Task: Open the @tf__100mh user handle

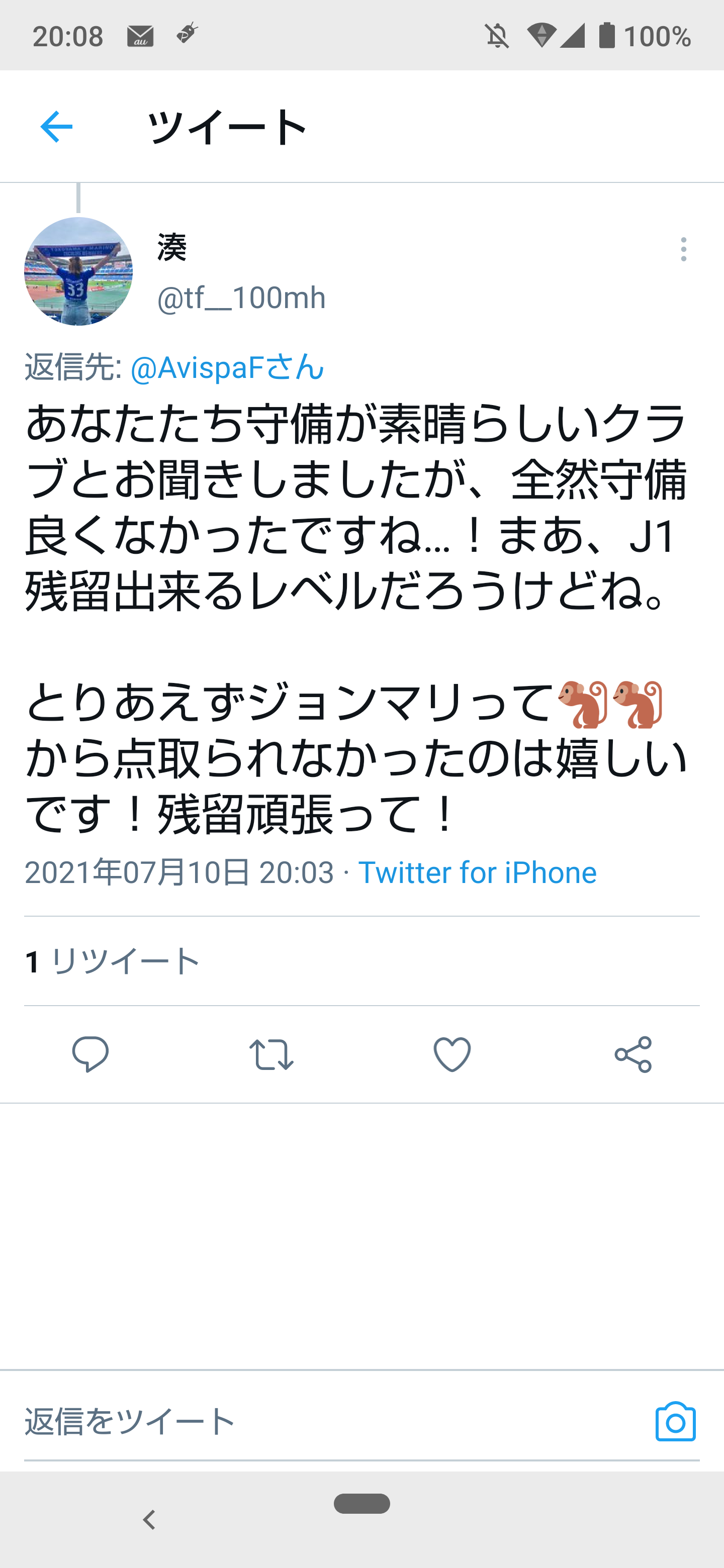Action: click(x=241, y=298)
